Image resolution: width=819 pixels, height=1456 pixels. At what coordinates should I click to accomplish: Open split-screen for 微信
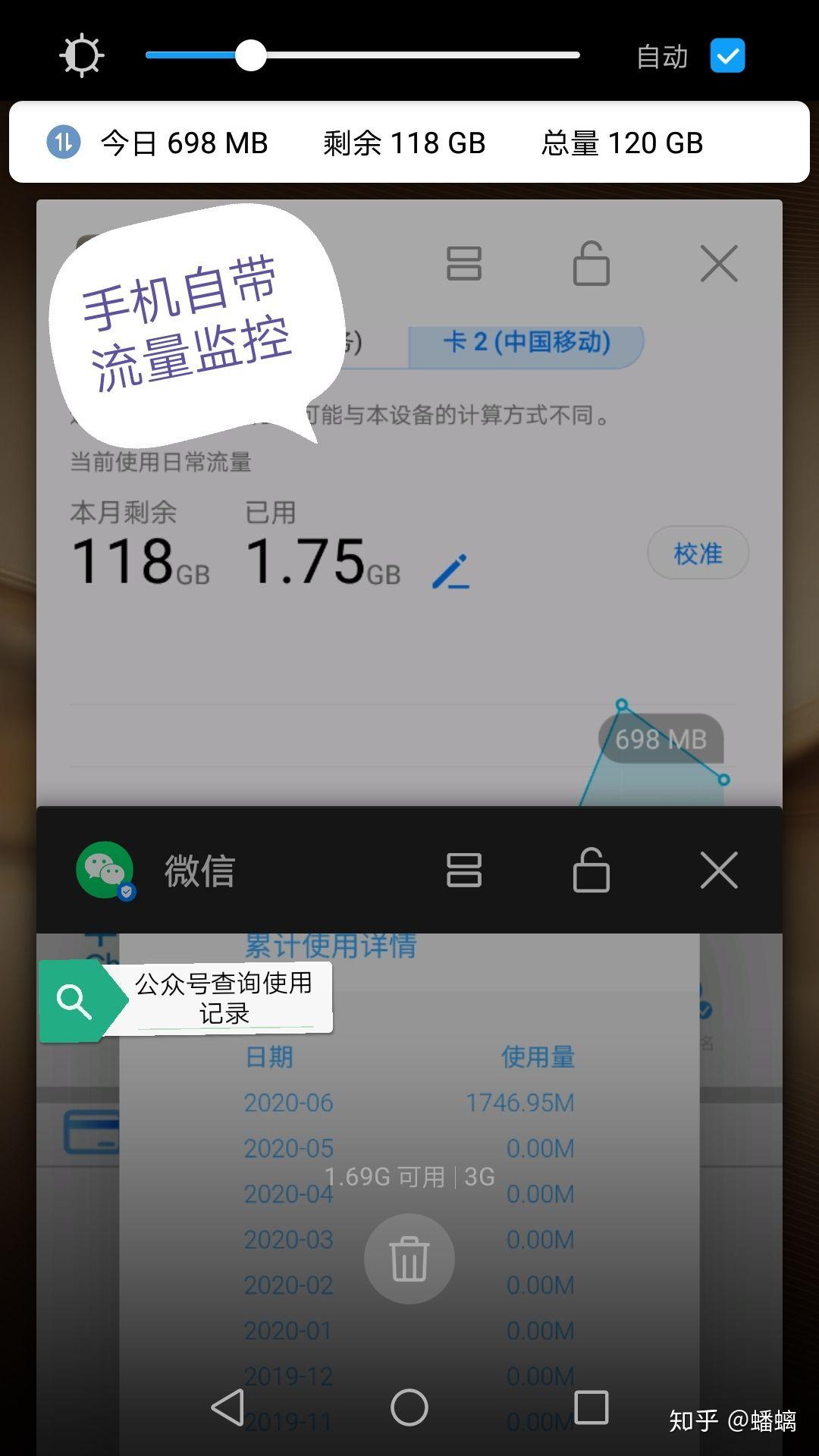click(x=463, y=870)
